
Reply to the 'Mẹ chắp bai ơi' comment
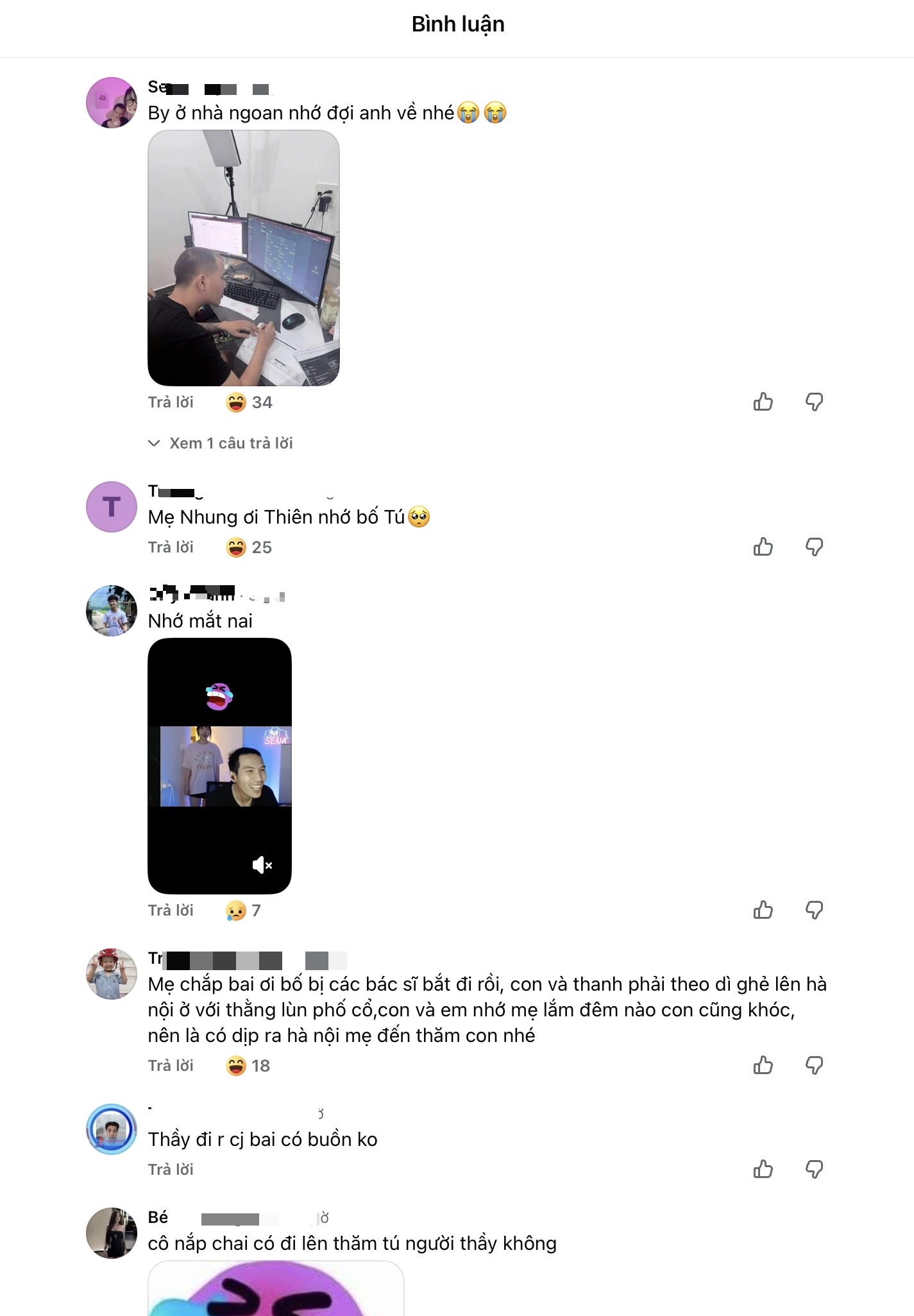[171, 1066]
